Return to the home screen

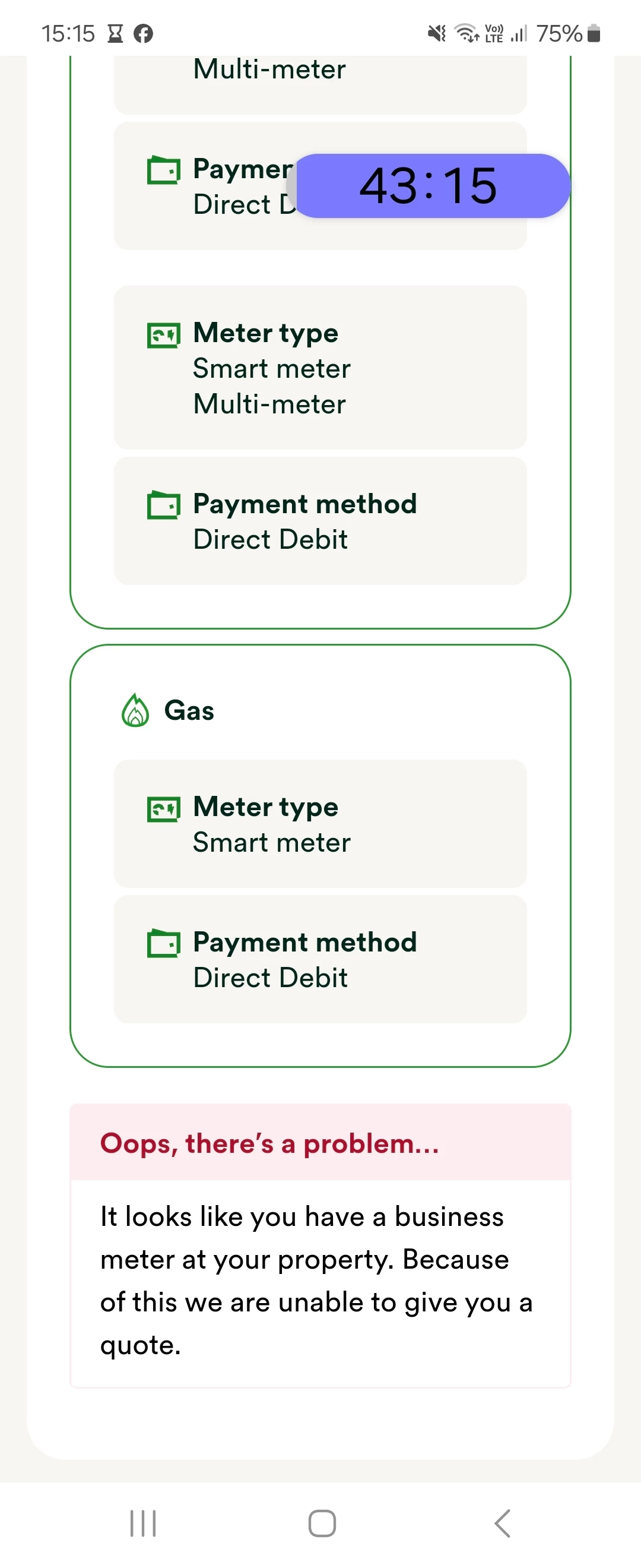322,1523
